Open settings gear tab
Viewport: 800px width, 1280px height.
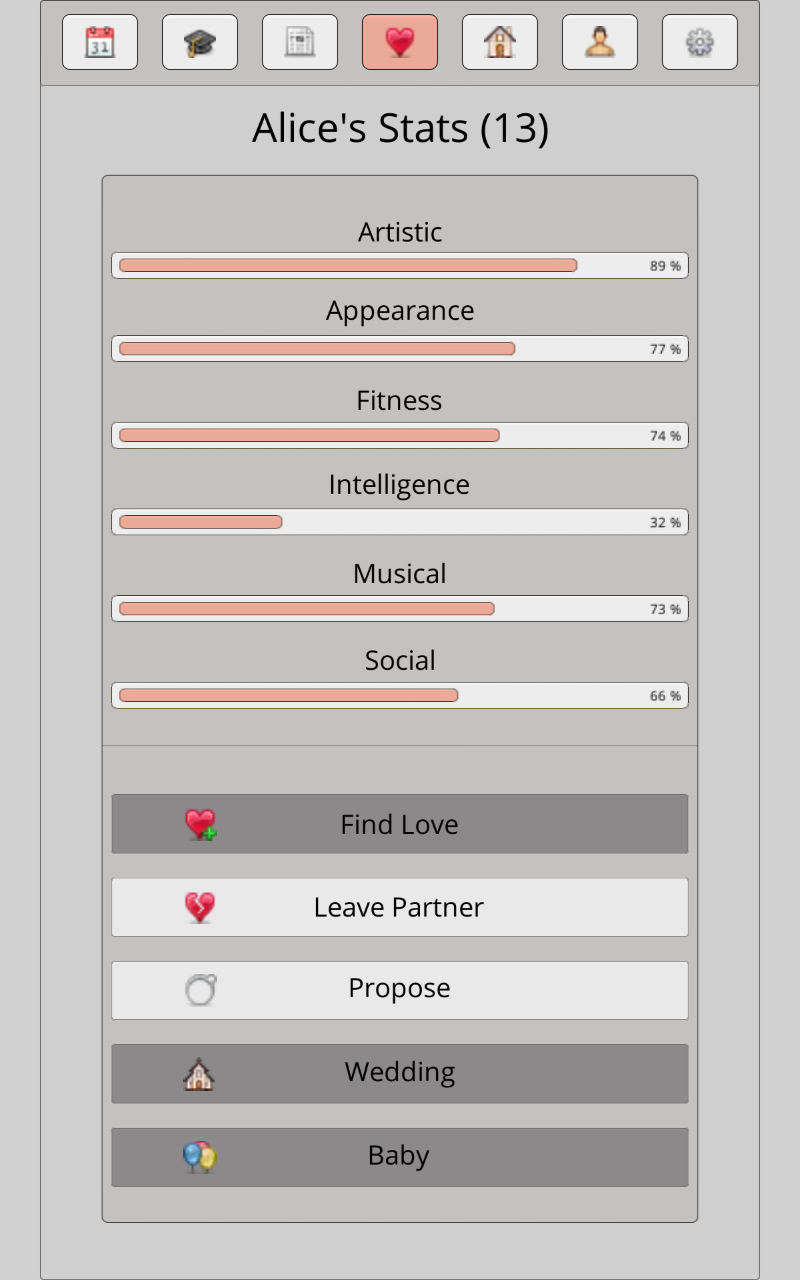tap(700, 42)
